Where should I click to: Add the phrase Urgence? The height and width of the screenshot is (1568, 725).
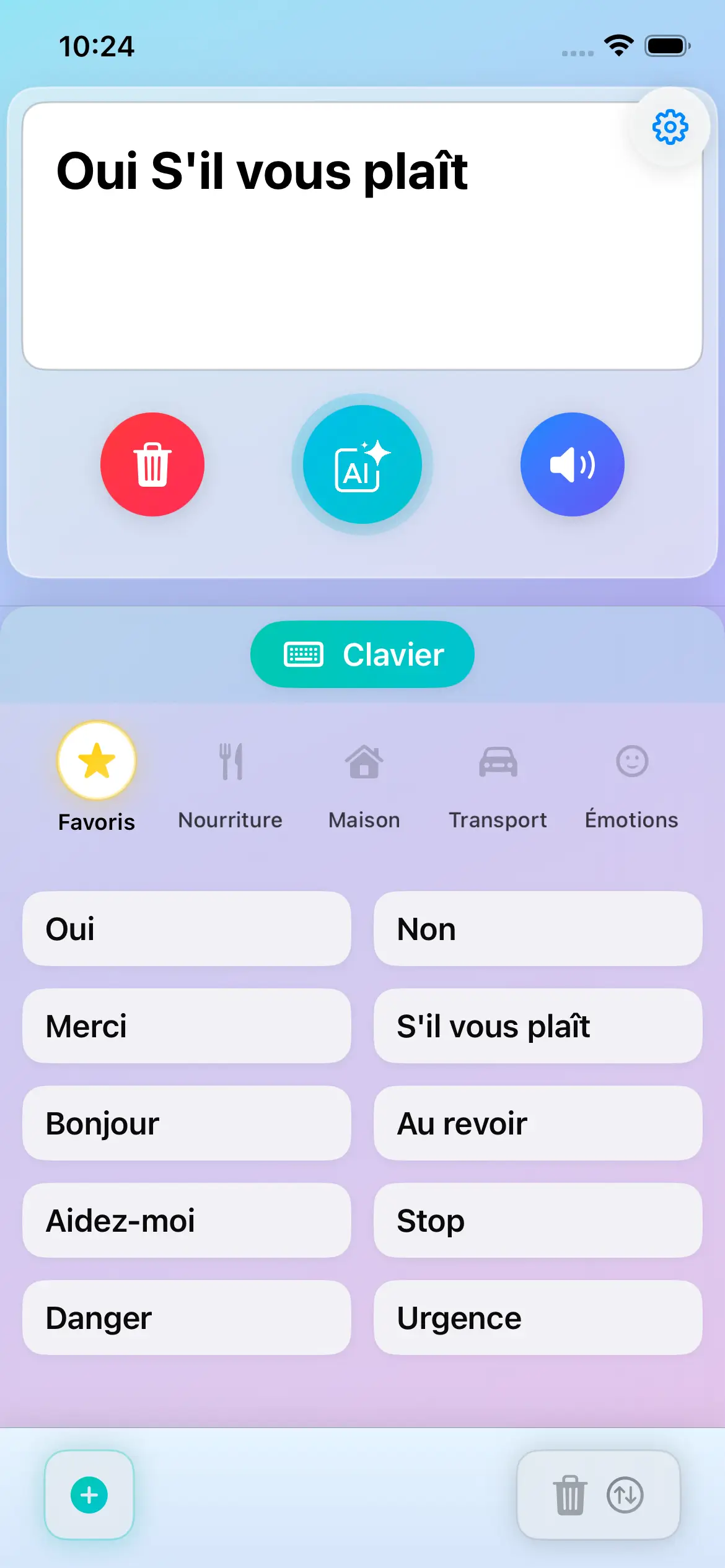pyautogui.click(x=538, y=1318)
